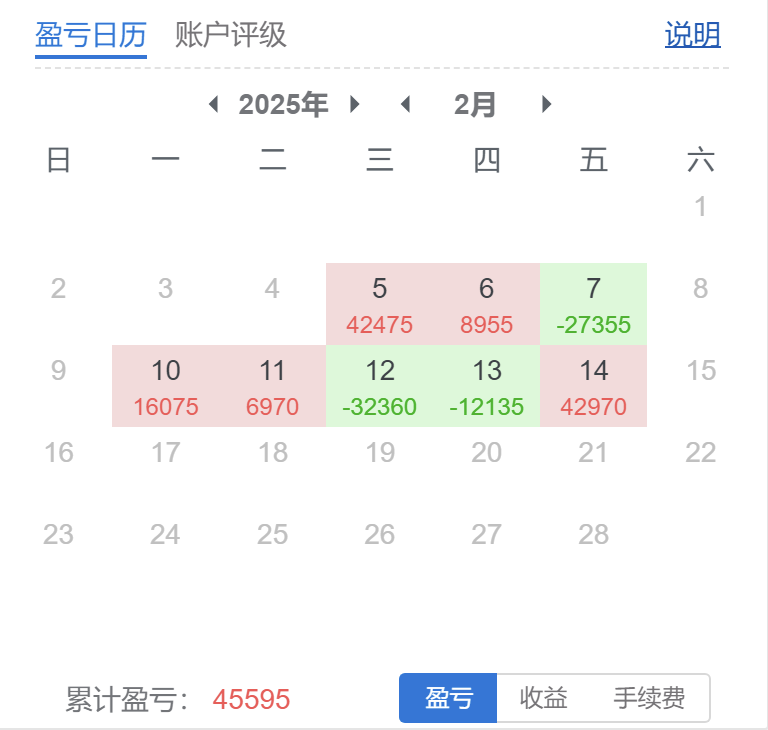
Task: Open February 14 with 42970 profit
Action: coord(593,386)
